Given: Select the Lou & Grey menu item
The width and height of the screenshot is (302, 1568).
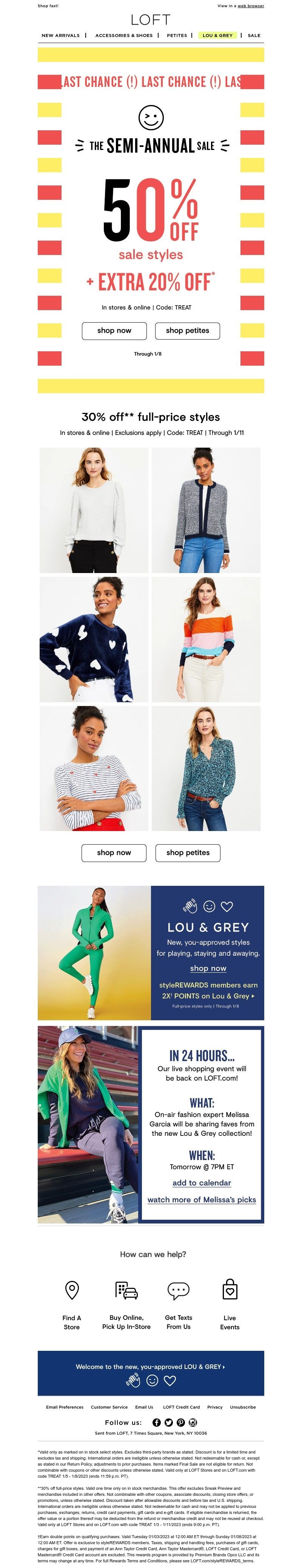Looking at the screenshot, I should click(x=217, y=35).
